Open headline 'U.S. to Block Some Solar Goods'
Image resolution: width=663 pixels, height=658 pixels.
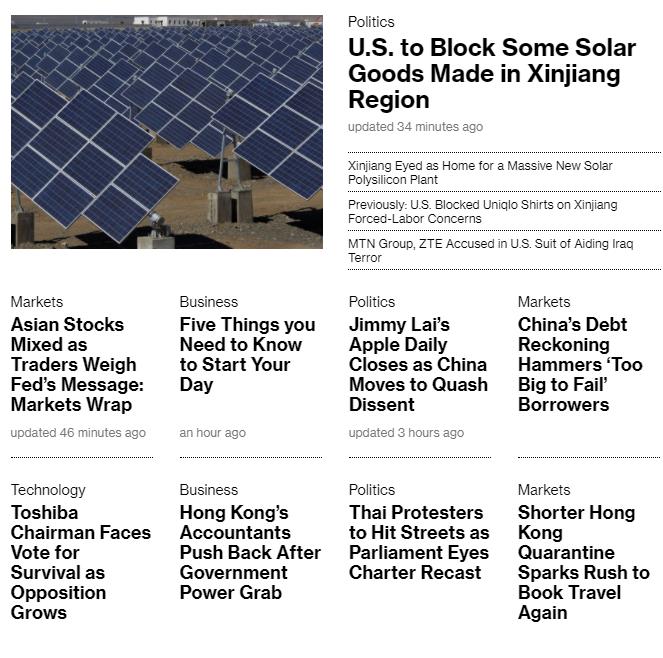(x=491, y=74)
